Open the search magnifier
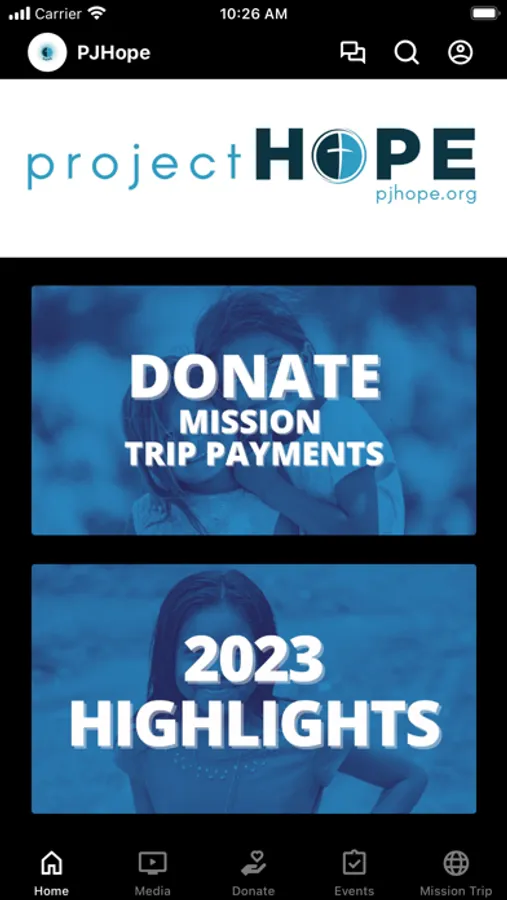 (407, 53)
